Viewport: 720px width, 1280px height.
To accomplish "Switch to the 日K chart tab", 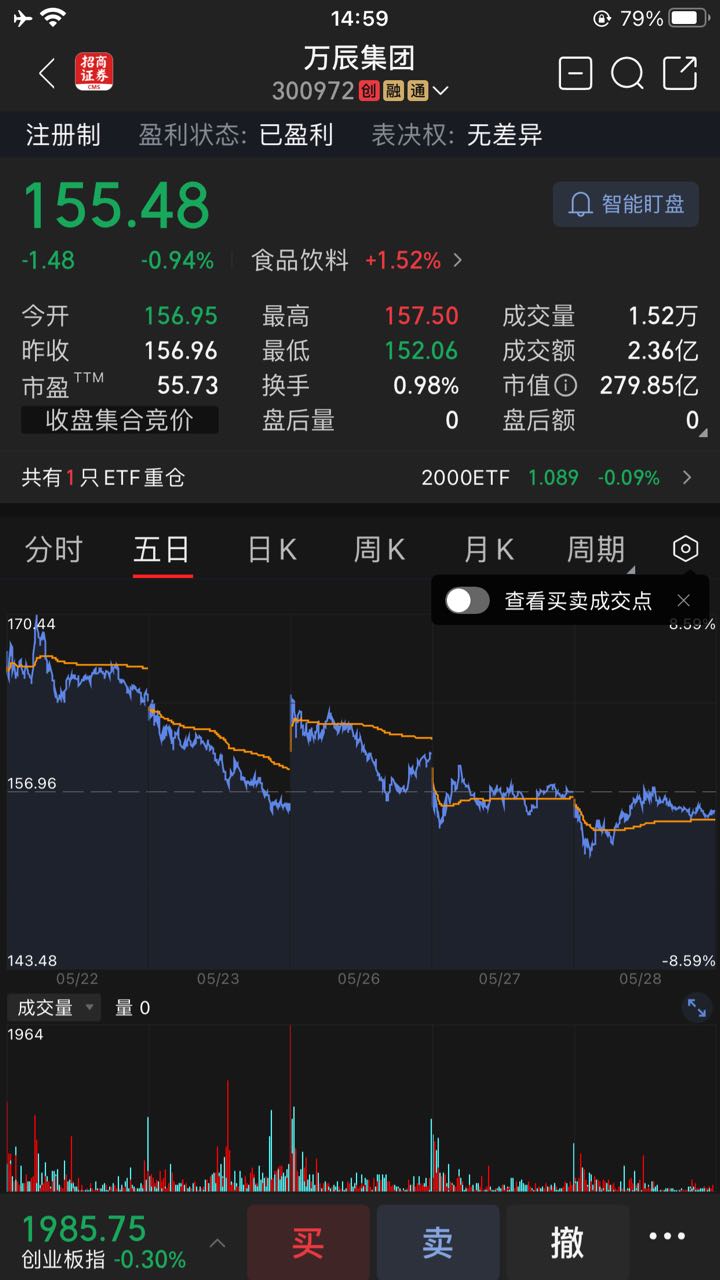I will (272, 550).
